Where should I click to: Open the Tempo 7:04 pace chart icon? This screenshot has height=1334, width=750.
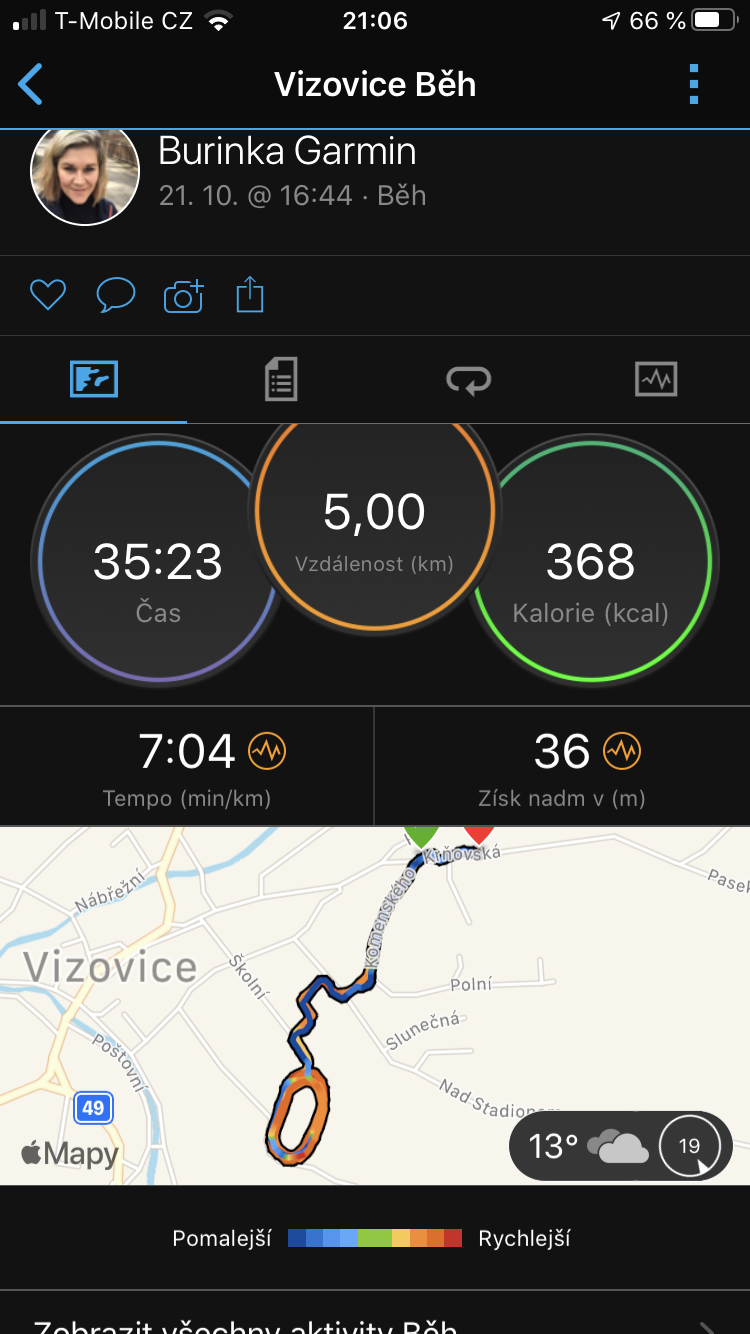(x=267, y=751)
